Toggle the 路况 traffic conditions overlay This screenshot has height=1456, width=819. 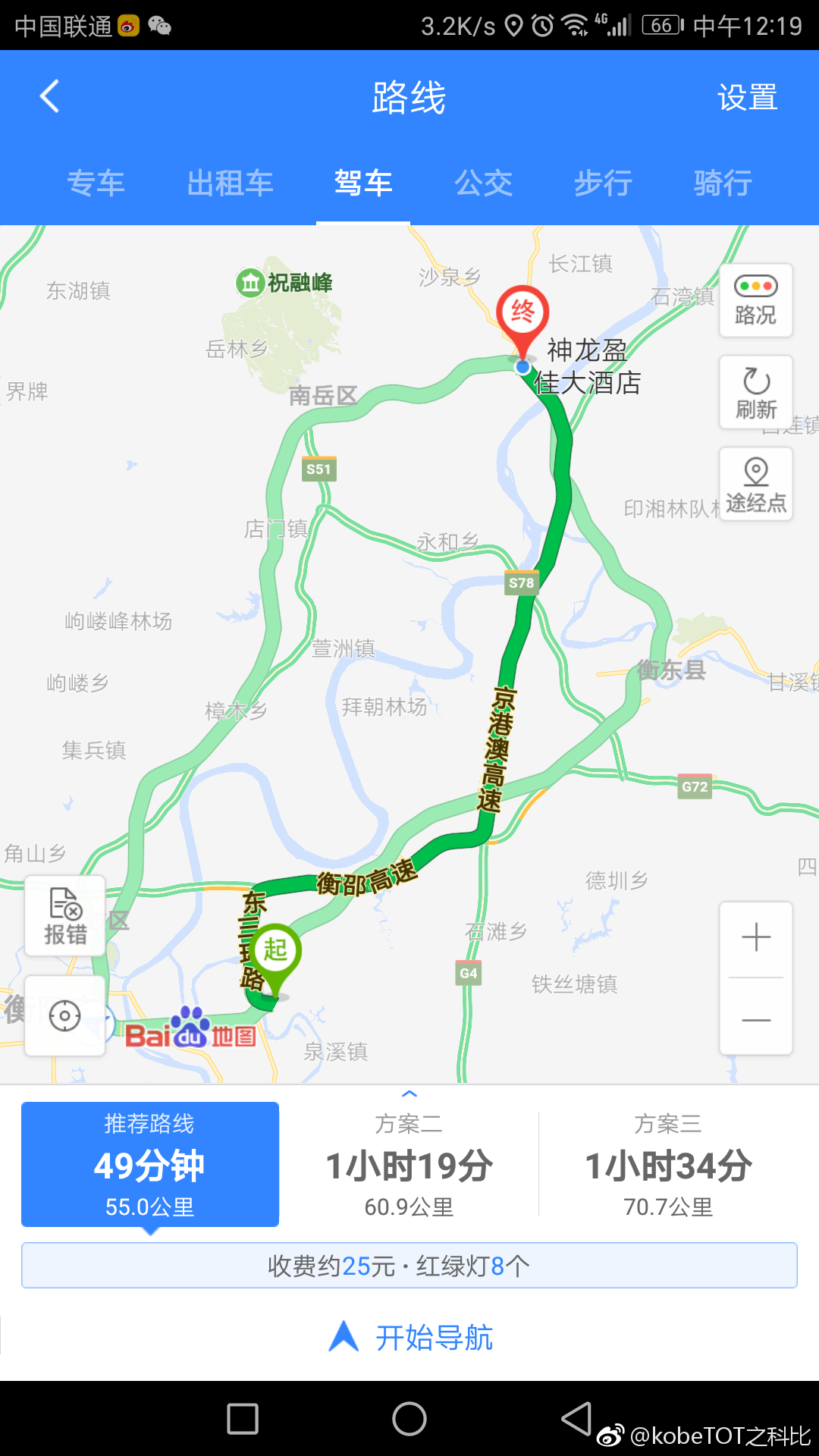point(755,301)
